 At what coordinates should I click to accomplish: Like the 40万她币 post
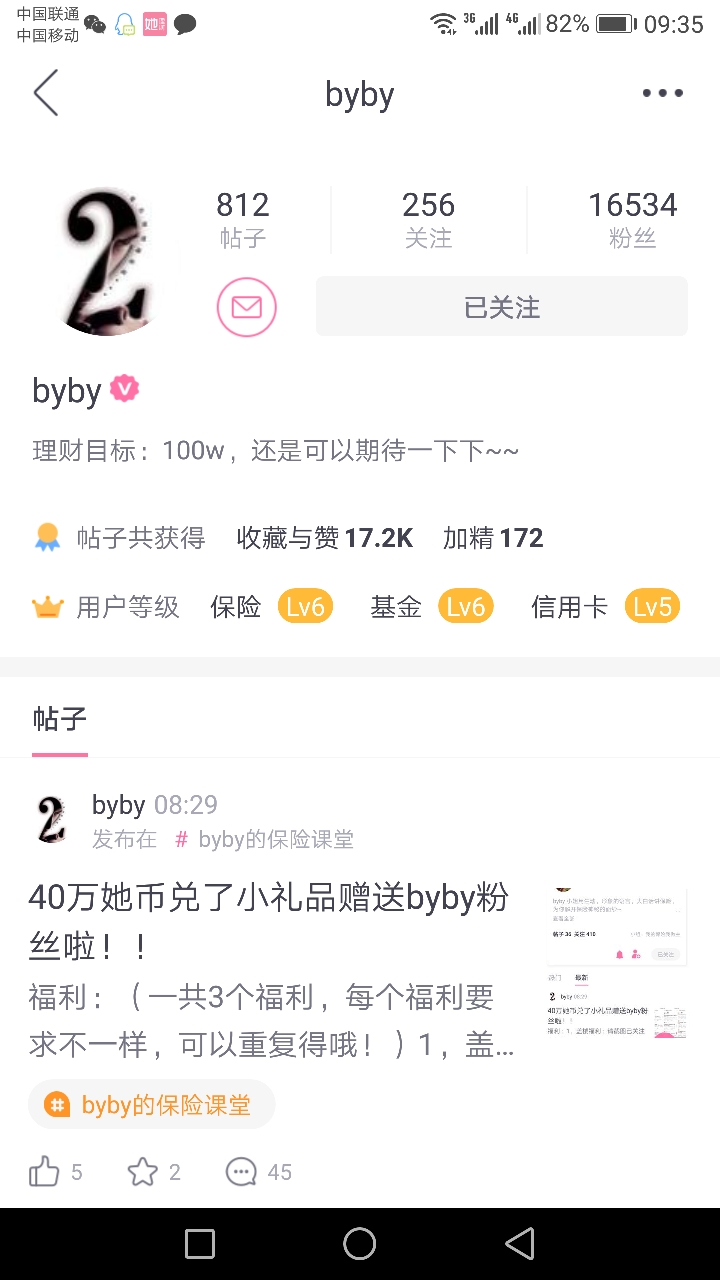[x=55, y=1172]
